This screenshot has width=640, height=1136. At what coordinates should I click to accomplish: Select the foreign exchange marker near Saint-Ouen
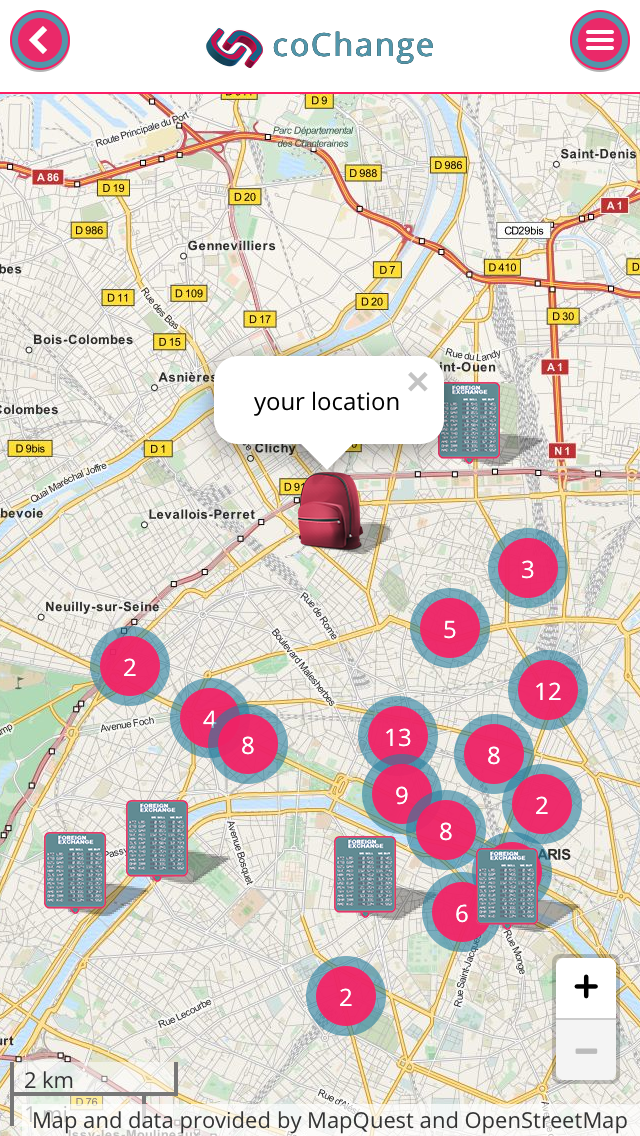point(469,422)
